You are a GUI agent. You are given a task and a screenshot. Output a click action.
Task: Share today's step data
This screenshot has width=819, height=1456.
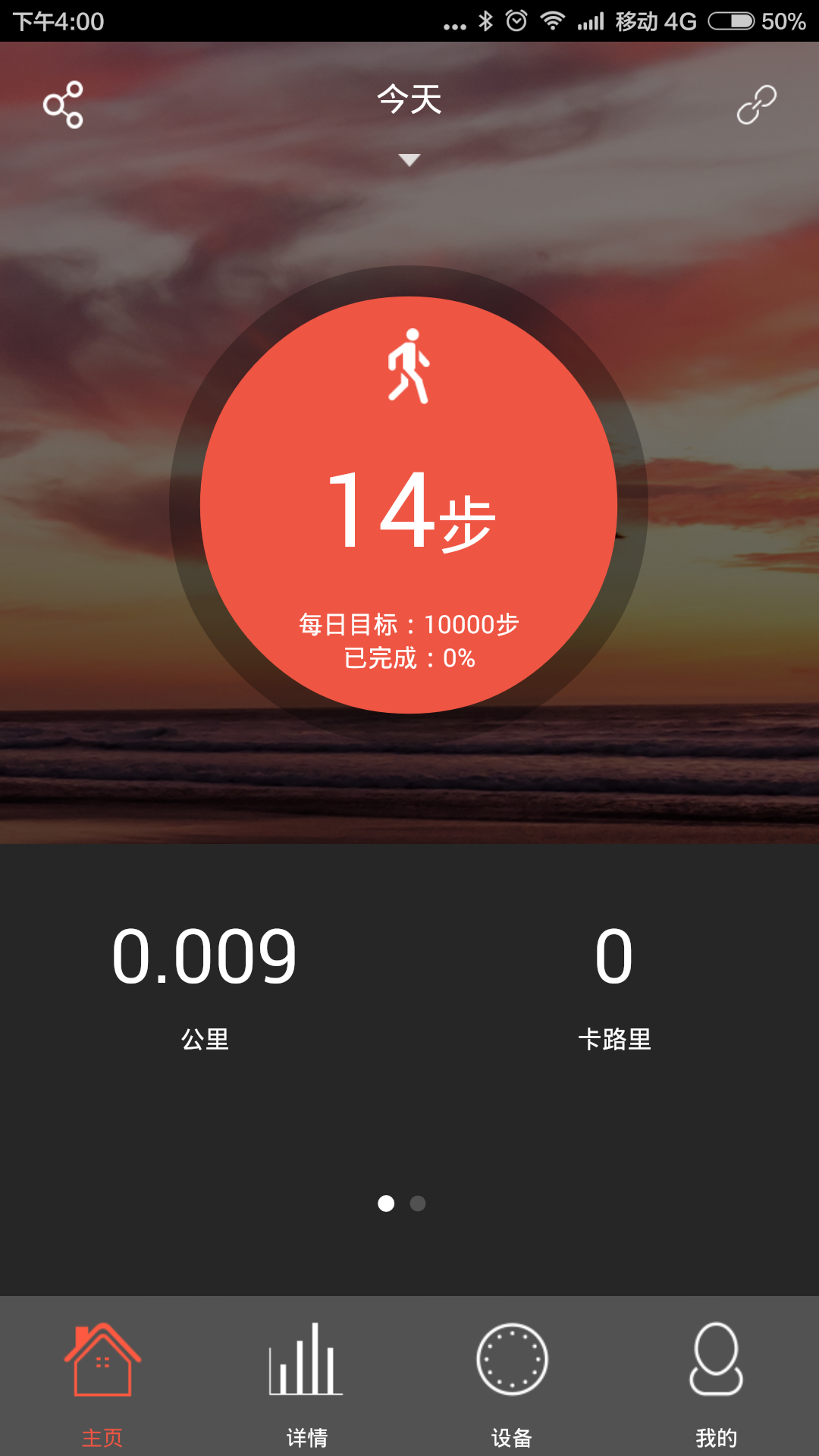[x=63, y=105]
